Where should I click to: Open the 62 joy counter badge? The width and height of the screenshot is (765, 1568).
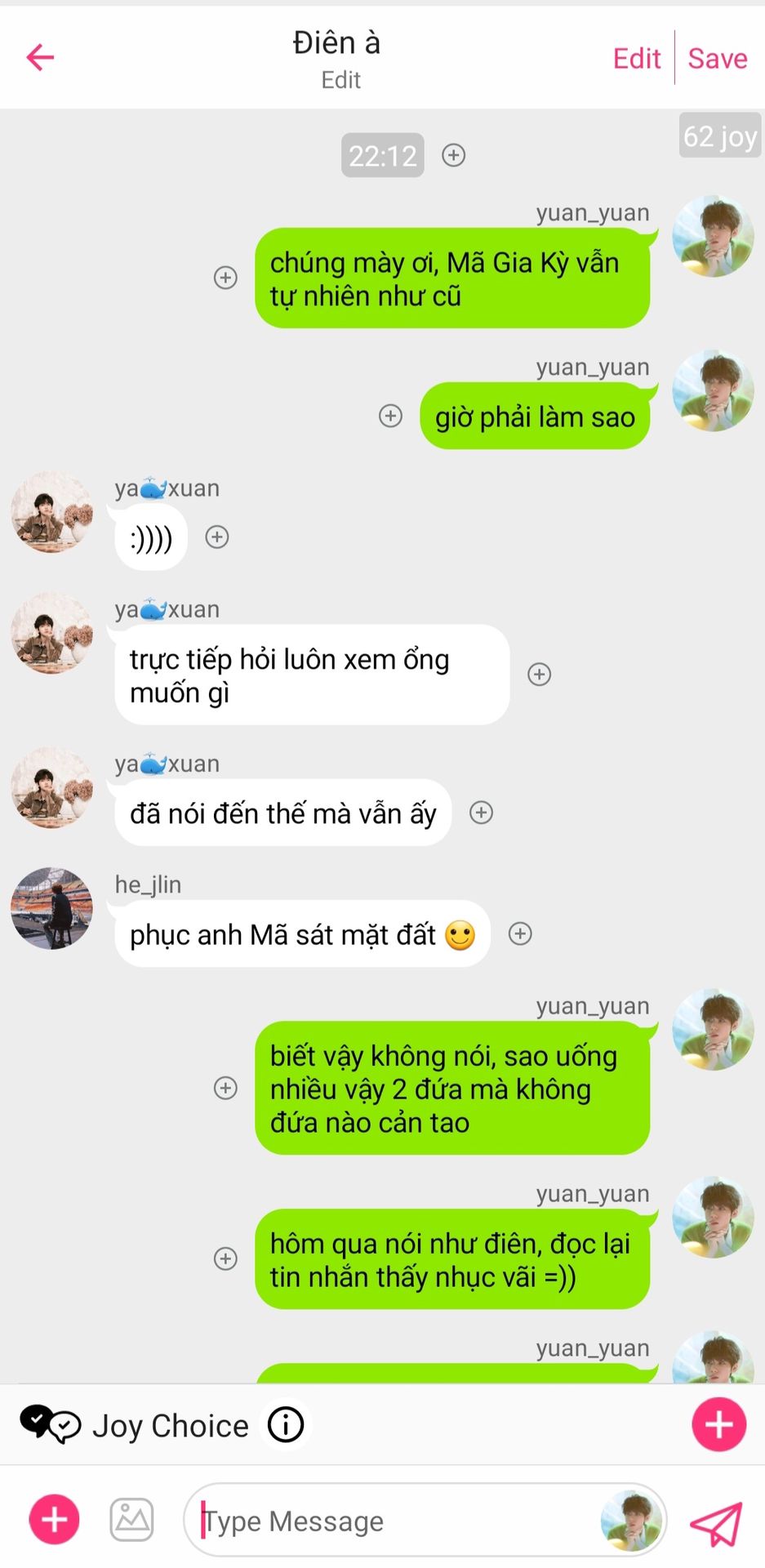click(720, 136)
